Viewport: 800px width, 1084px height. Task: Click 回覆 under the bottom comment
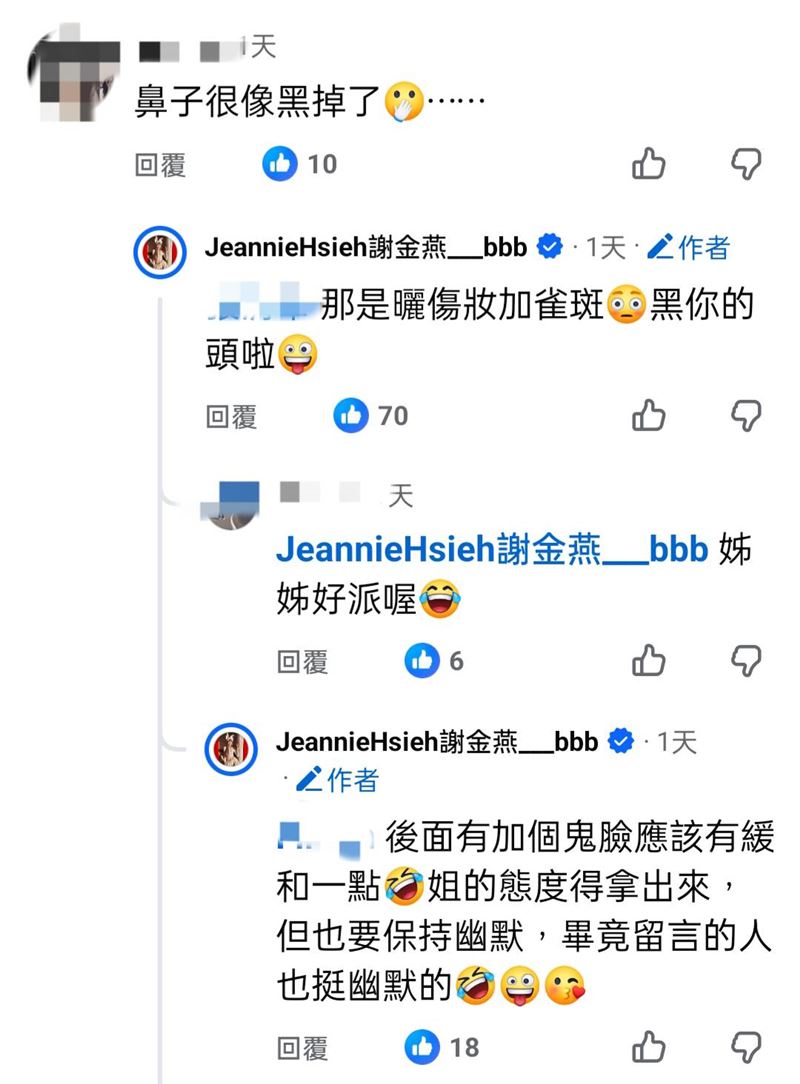point(304,1046)
